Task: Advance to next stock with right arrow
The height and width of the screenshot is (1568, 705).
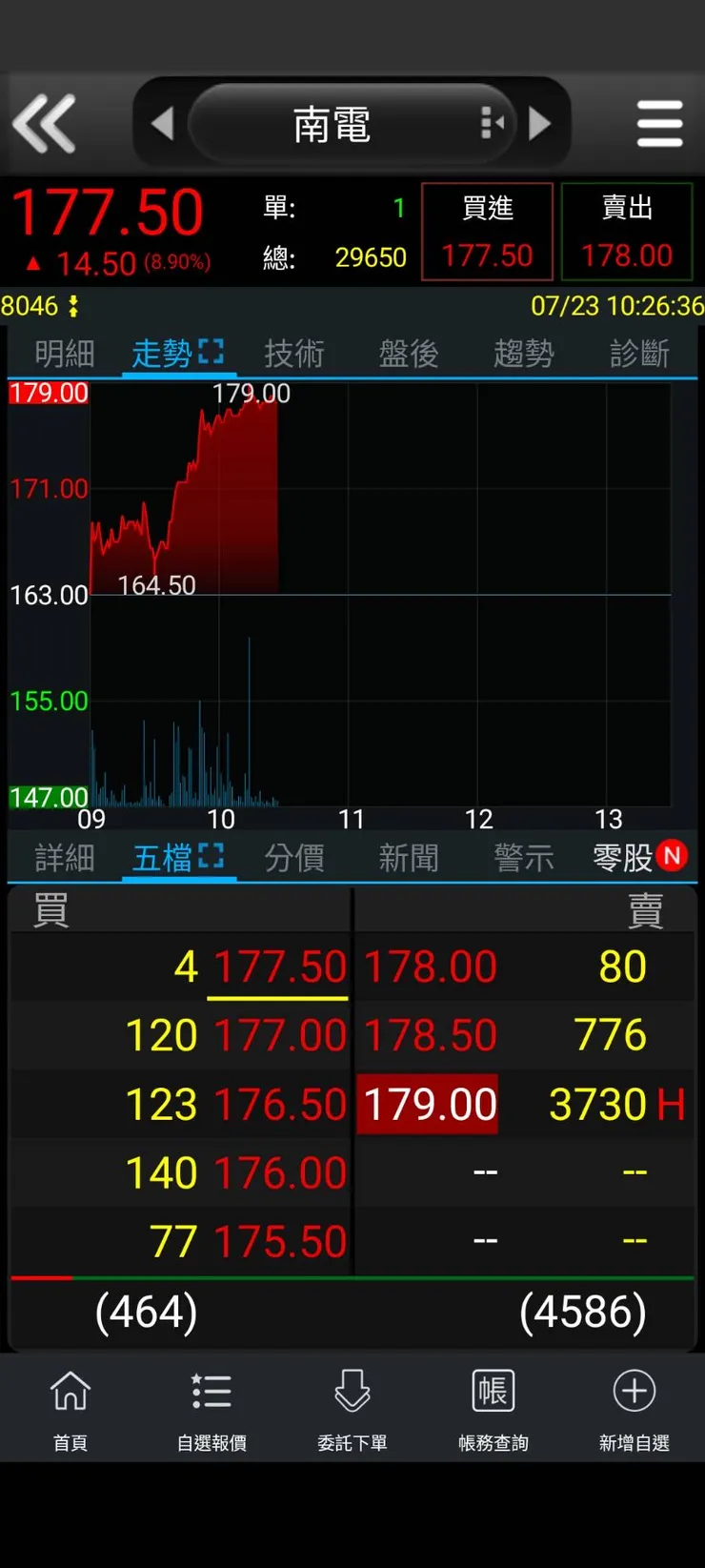Action: coord(540,123)
